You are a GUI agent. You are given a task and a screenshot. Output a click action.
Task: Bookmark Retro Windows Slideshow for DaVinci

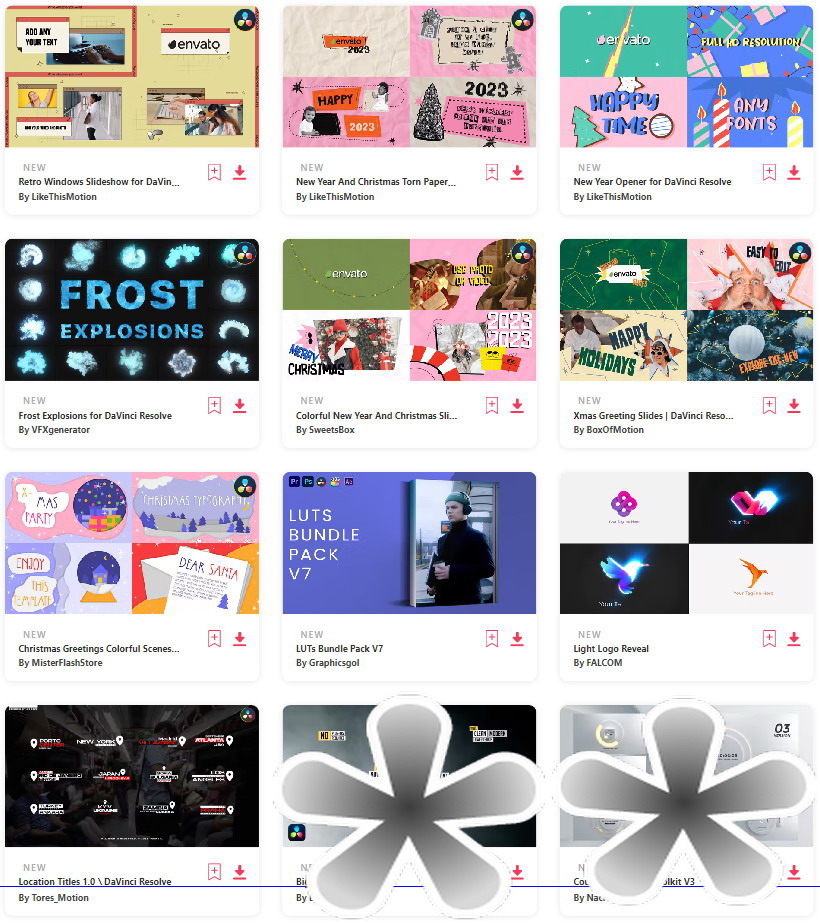[214, 172]
